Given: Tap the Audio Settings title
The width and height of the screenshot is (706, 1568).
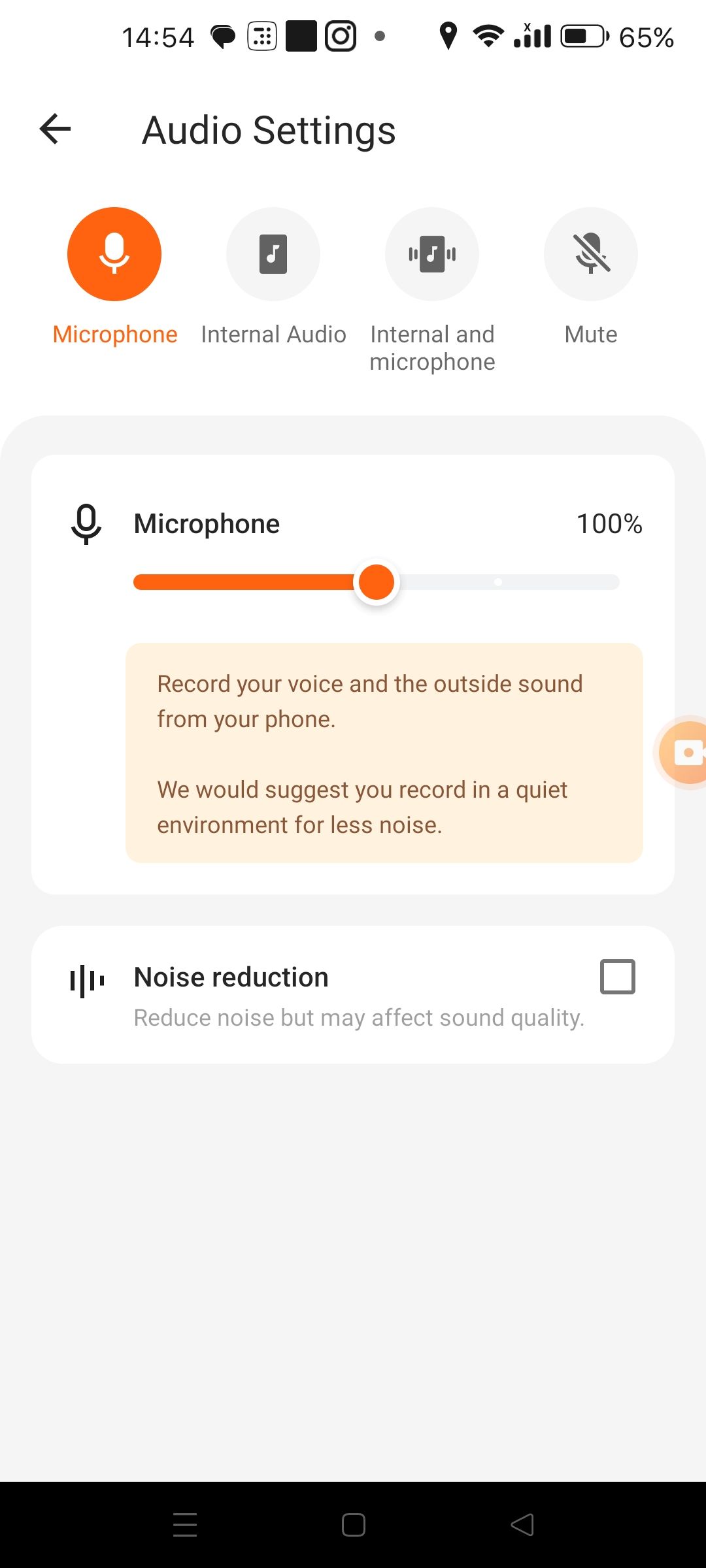Looking at the screenshot, I should coord(269,129).
